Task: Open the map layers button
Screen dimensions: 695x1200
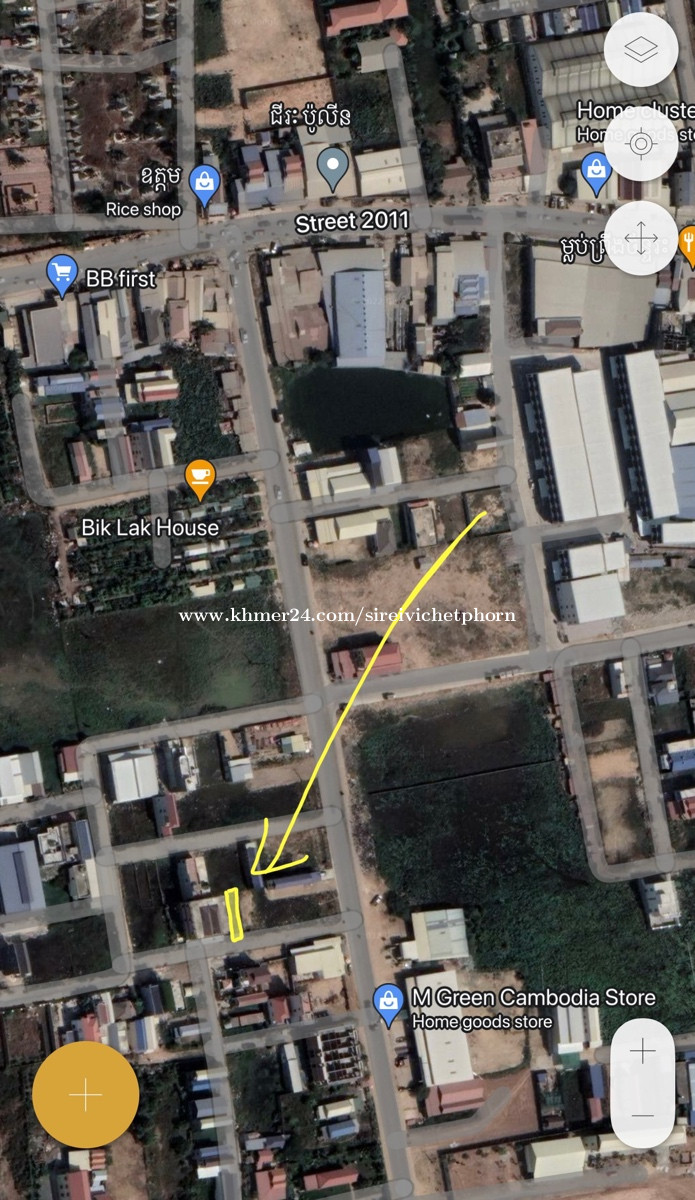Action: [641, 49]
